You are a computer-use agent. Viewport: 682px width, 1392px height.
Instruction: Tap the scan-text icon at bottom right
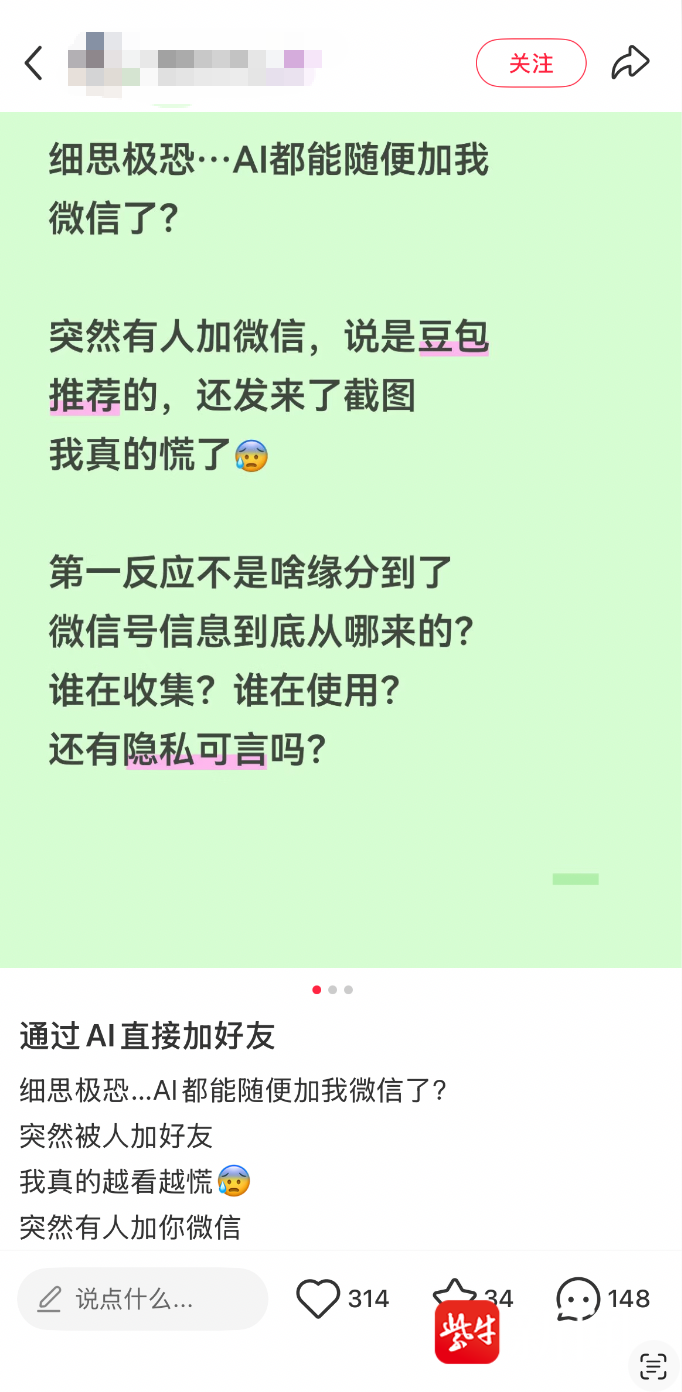pos(653,1366)
